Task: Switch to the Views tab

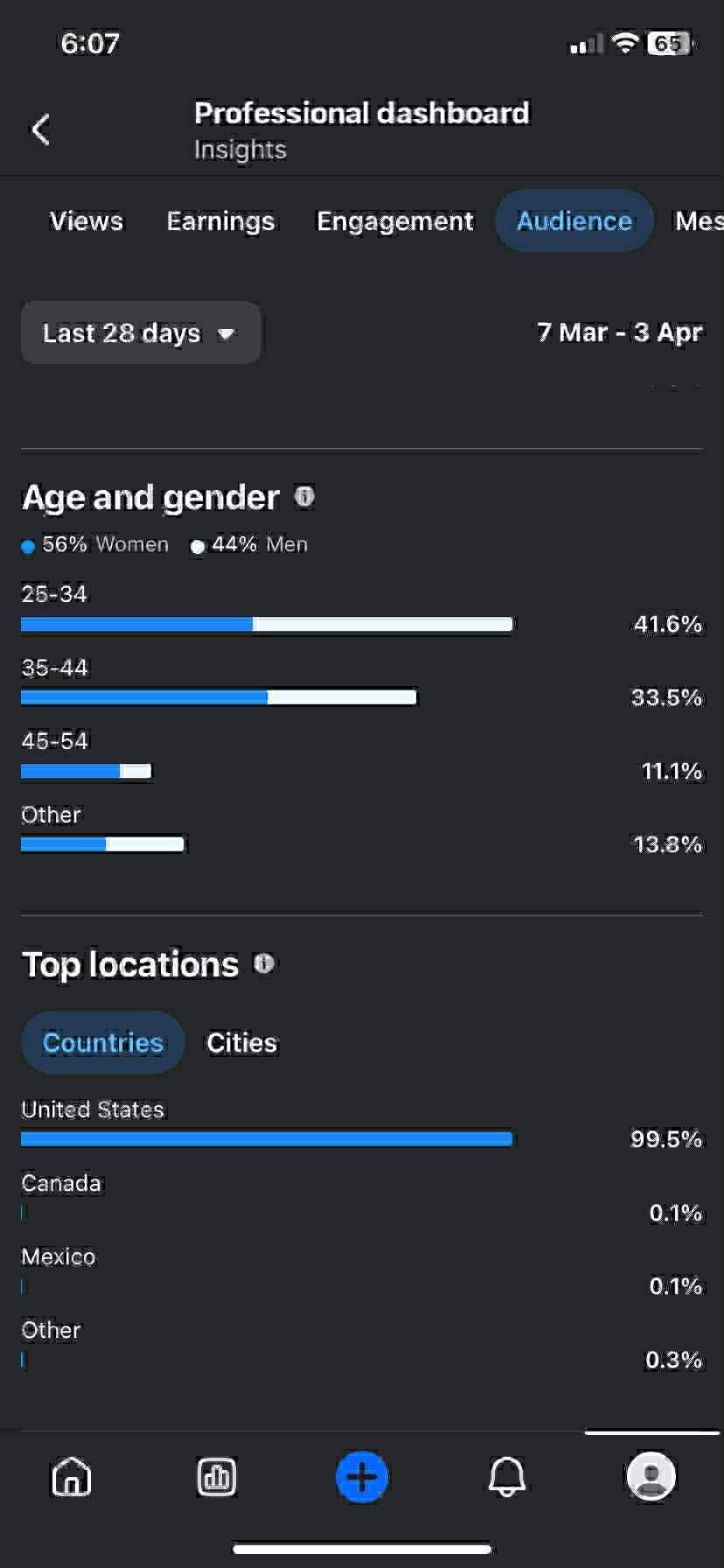Action: tap(87, 221)
